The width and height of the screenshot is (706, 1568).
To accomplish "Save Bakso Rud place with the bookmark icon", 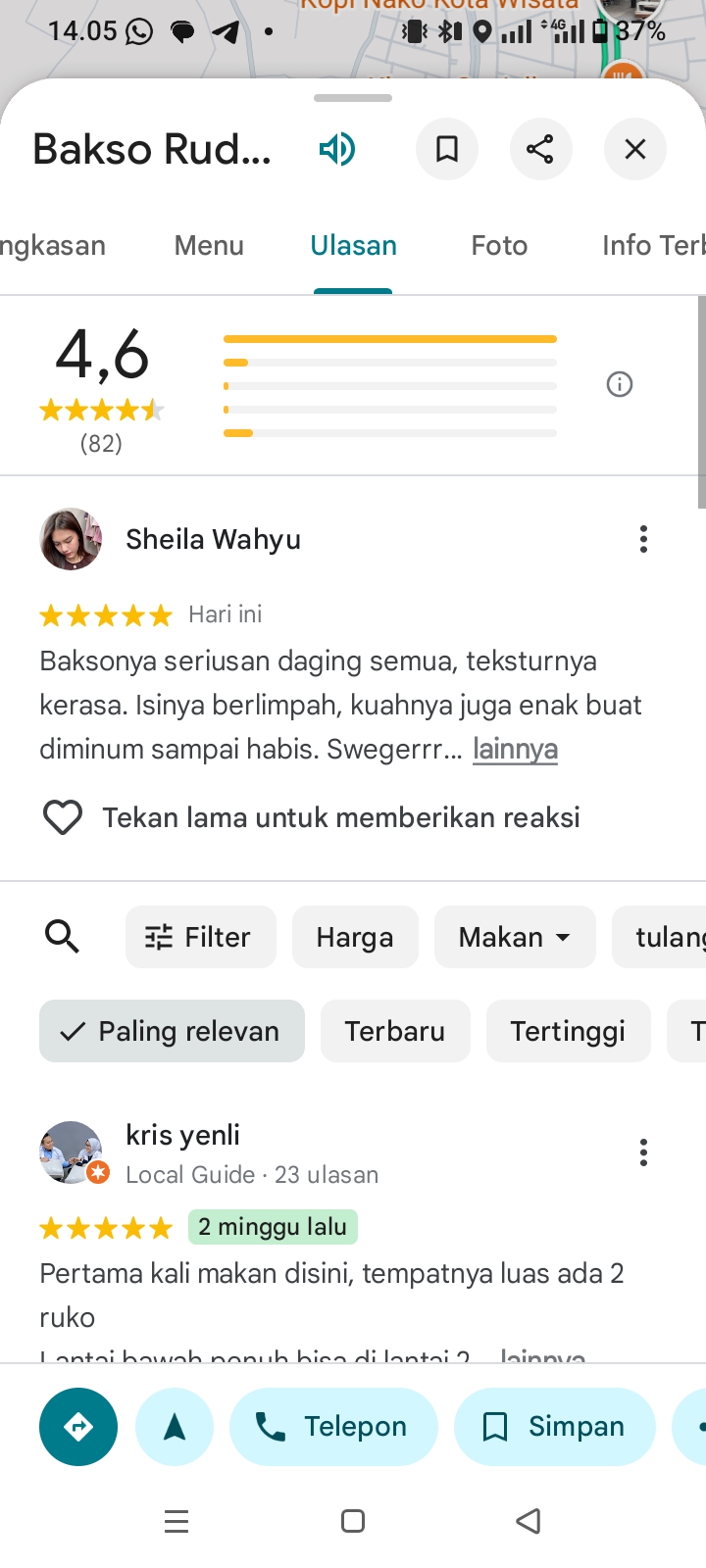I will click(447, 149).
